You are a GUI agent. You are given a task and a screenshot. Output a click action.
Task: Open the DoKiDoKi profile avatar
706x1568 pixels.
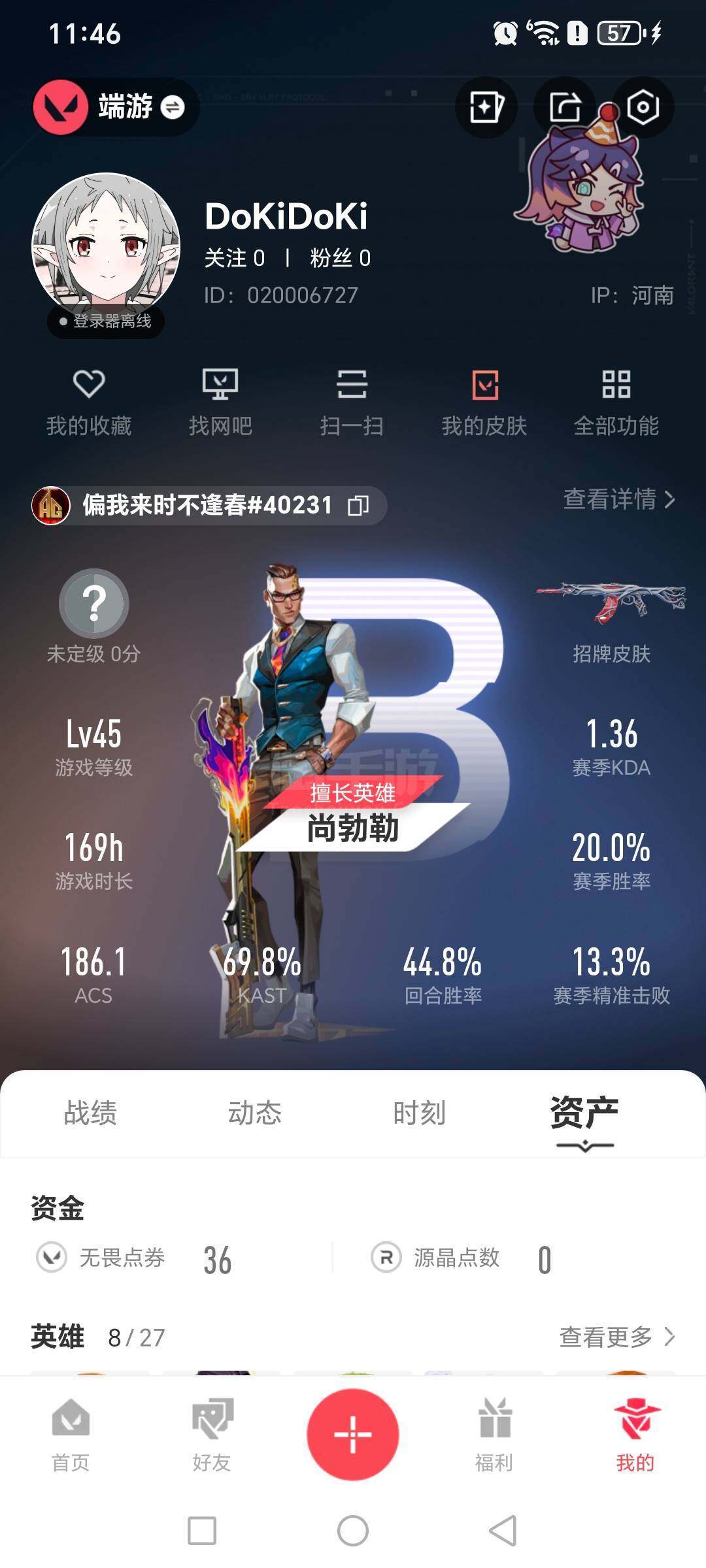(106, 247)
